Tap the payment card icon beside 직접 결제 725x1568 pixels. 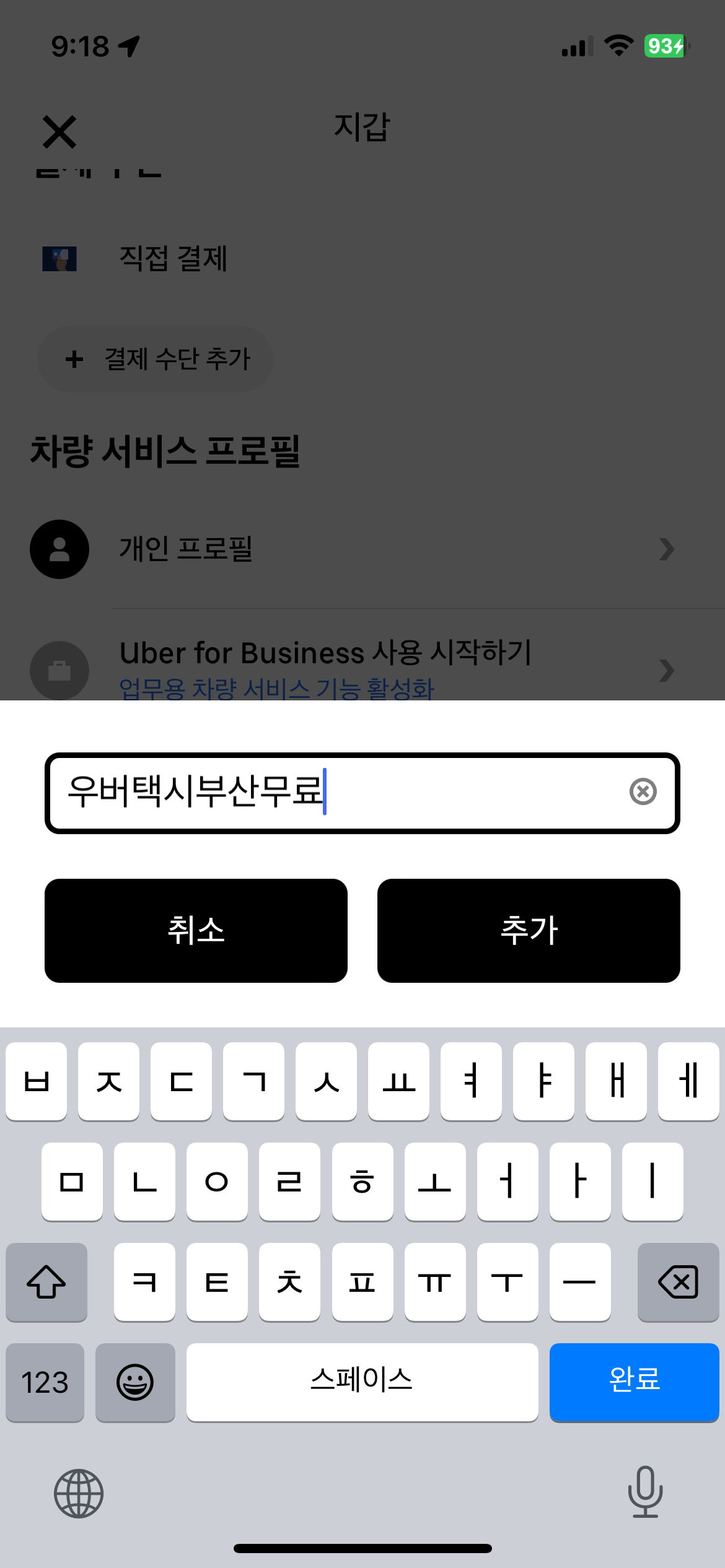click(59, 259)
